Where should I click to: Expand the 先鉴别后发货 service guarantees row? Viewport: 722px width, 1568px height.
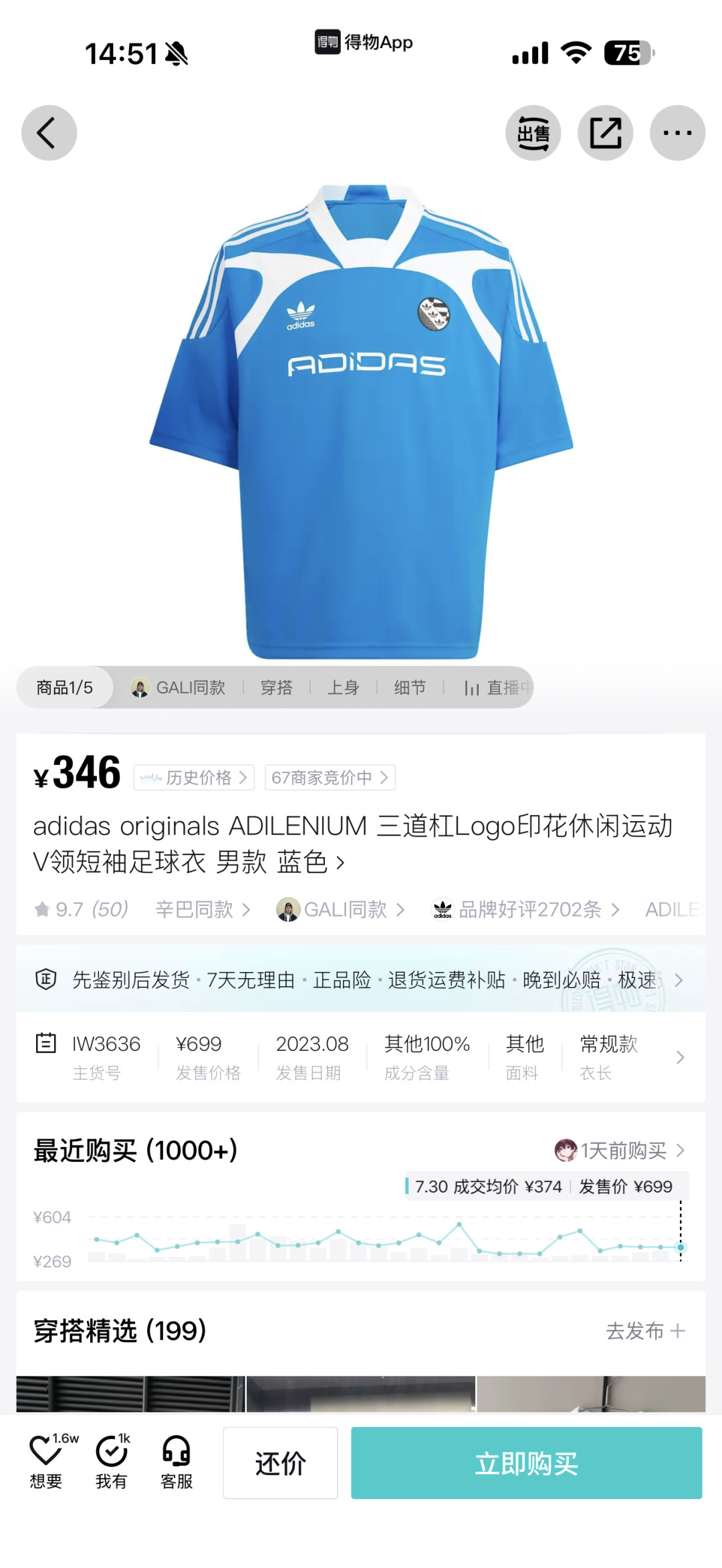[x=361, y=980]
